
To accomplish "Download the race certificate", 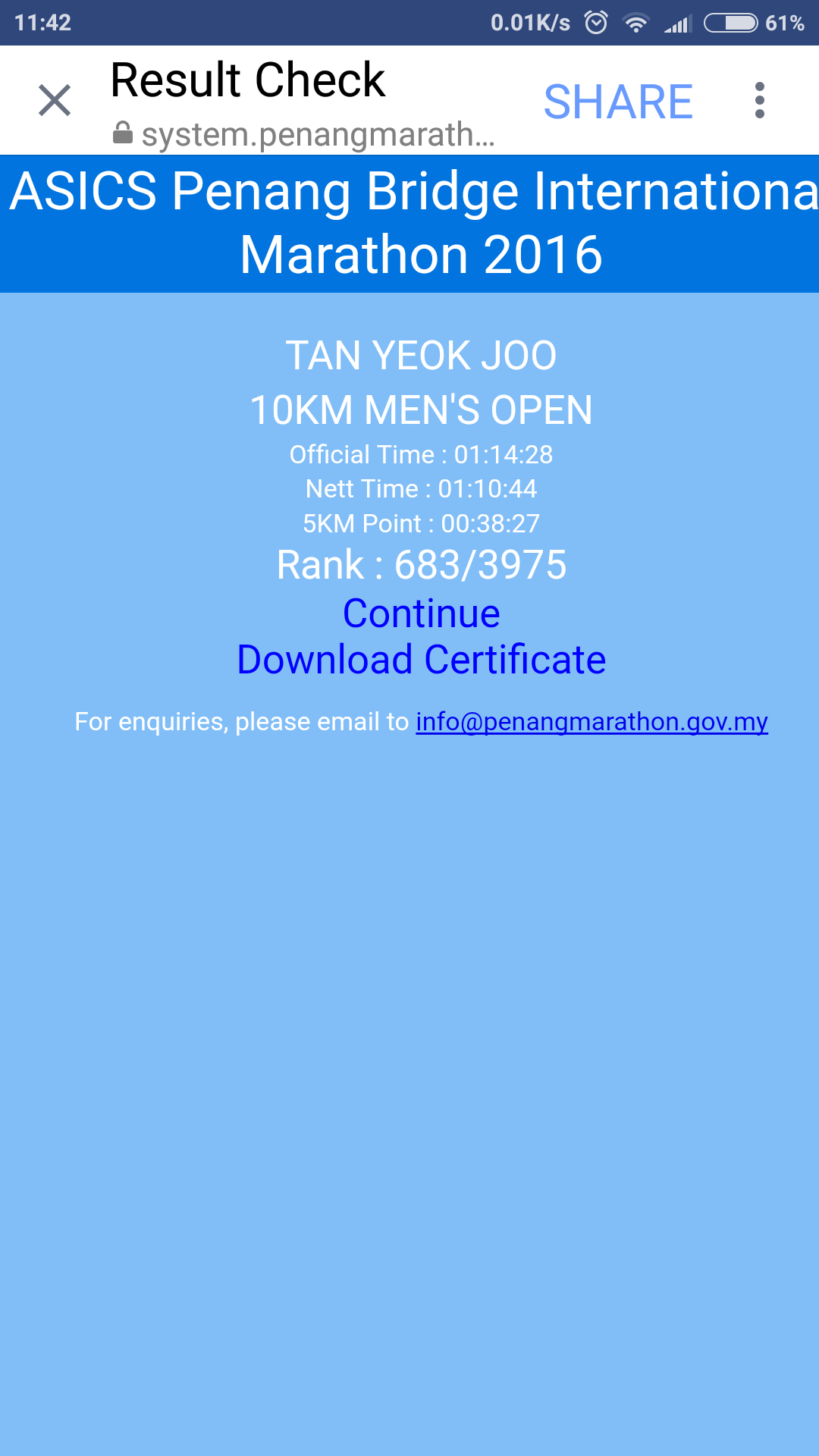I will coord(421,660).
